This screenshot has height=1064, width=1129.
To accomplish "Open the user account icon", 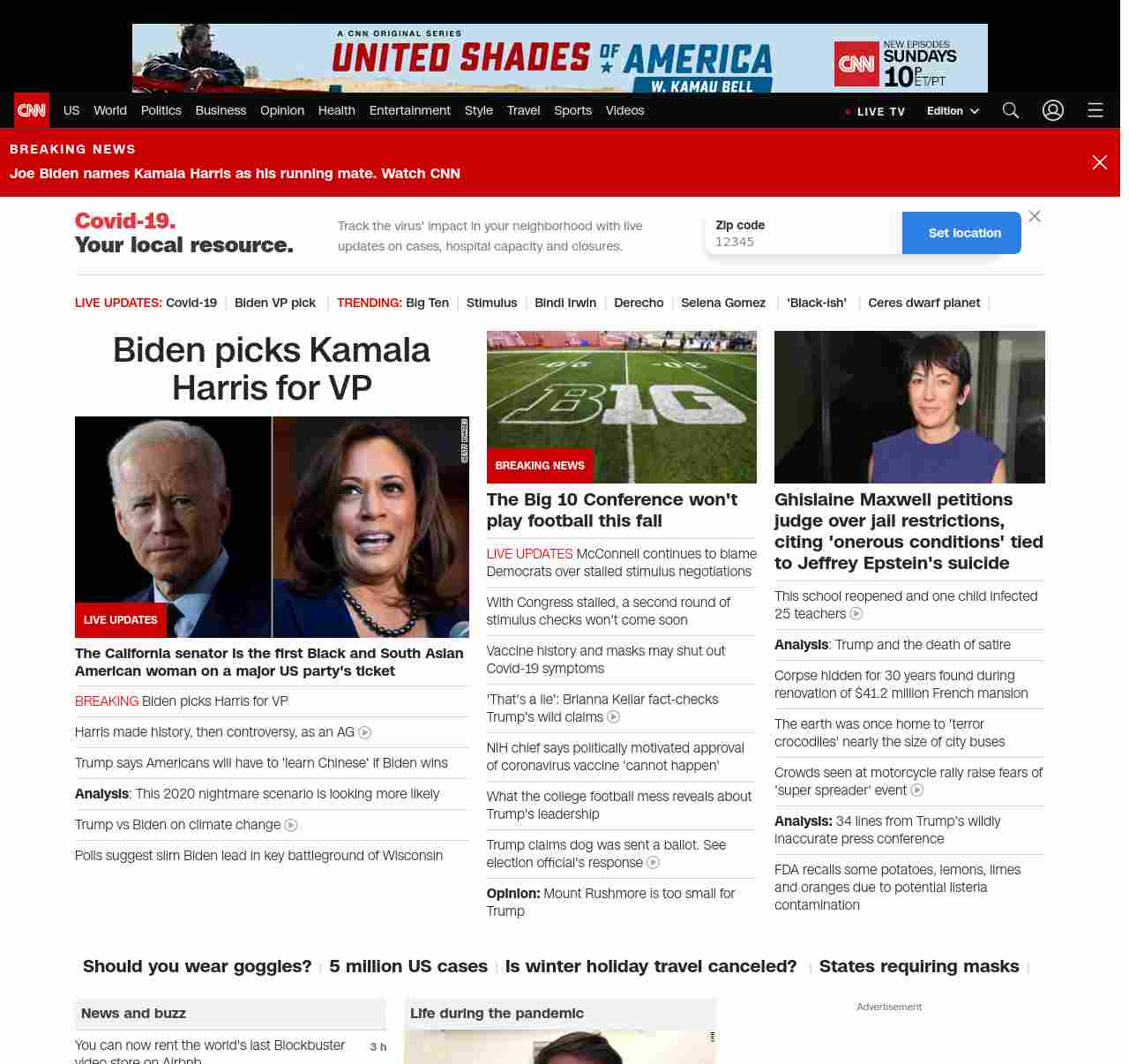I will pos(1052,110).
